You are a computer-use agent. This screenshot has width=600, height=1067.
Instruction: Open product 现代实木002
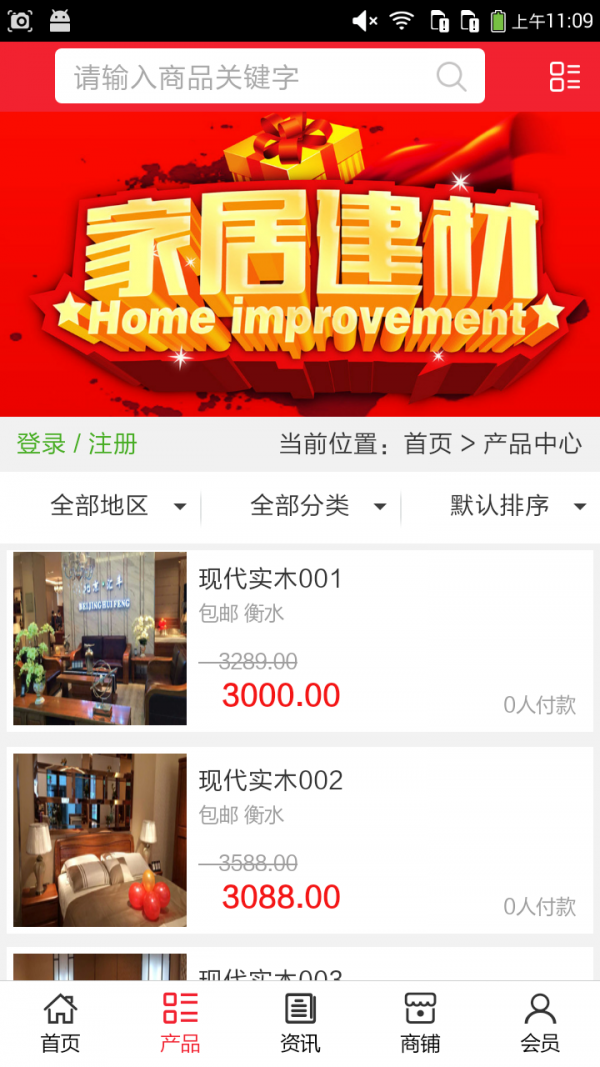[300, 840]
